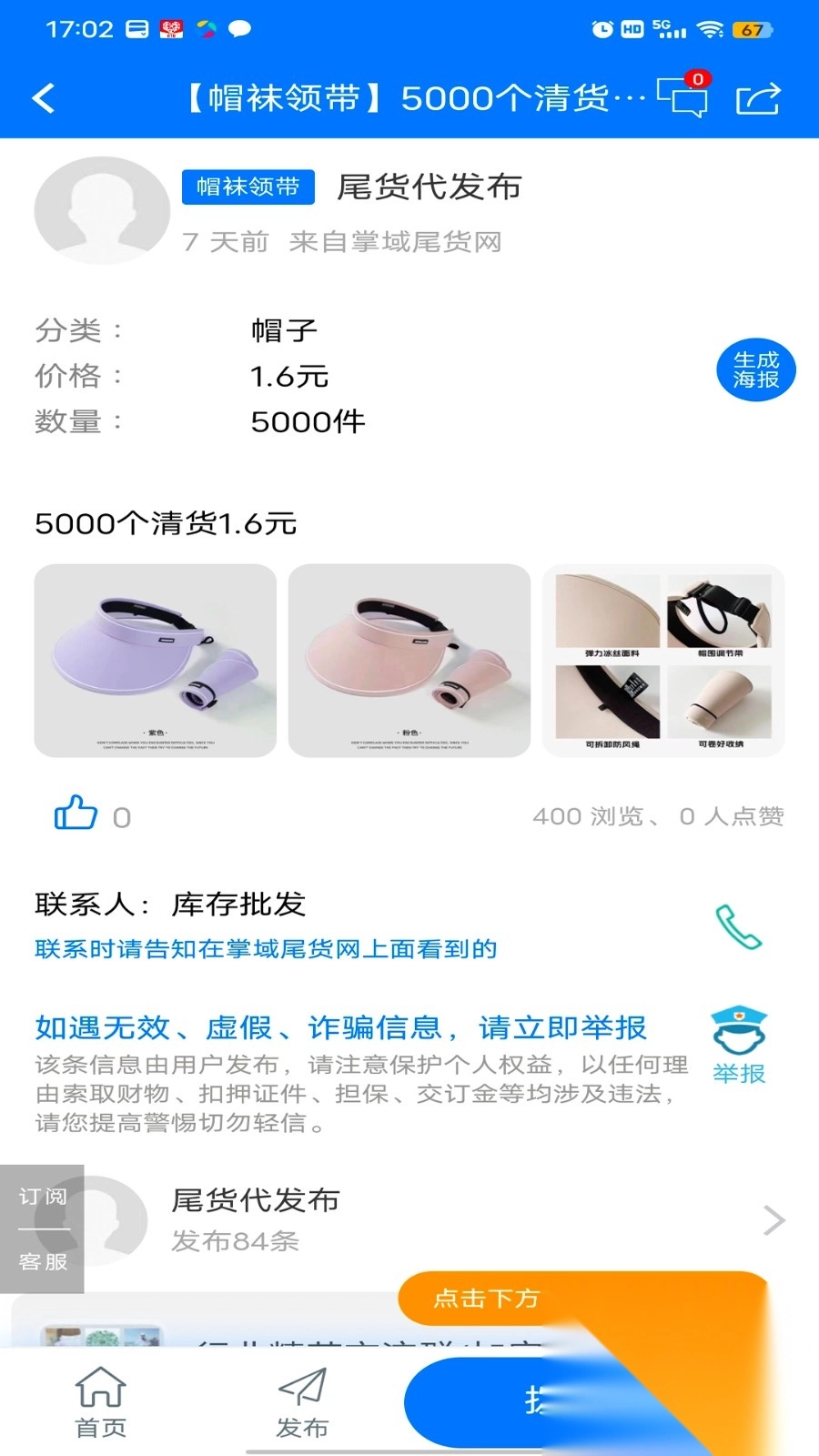Screen dimensions: 819x1456
Task: Open the report link about fake information
Action: pos(341,1027)
